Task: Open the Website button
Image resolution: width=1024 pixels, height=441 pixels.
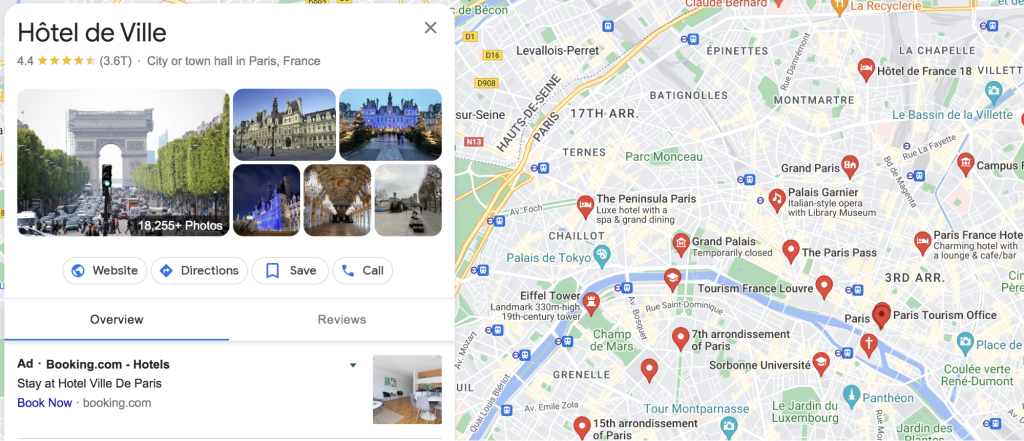Action: click(x=105, y=270)
